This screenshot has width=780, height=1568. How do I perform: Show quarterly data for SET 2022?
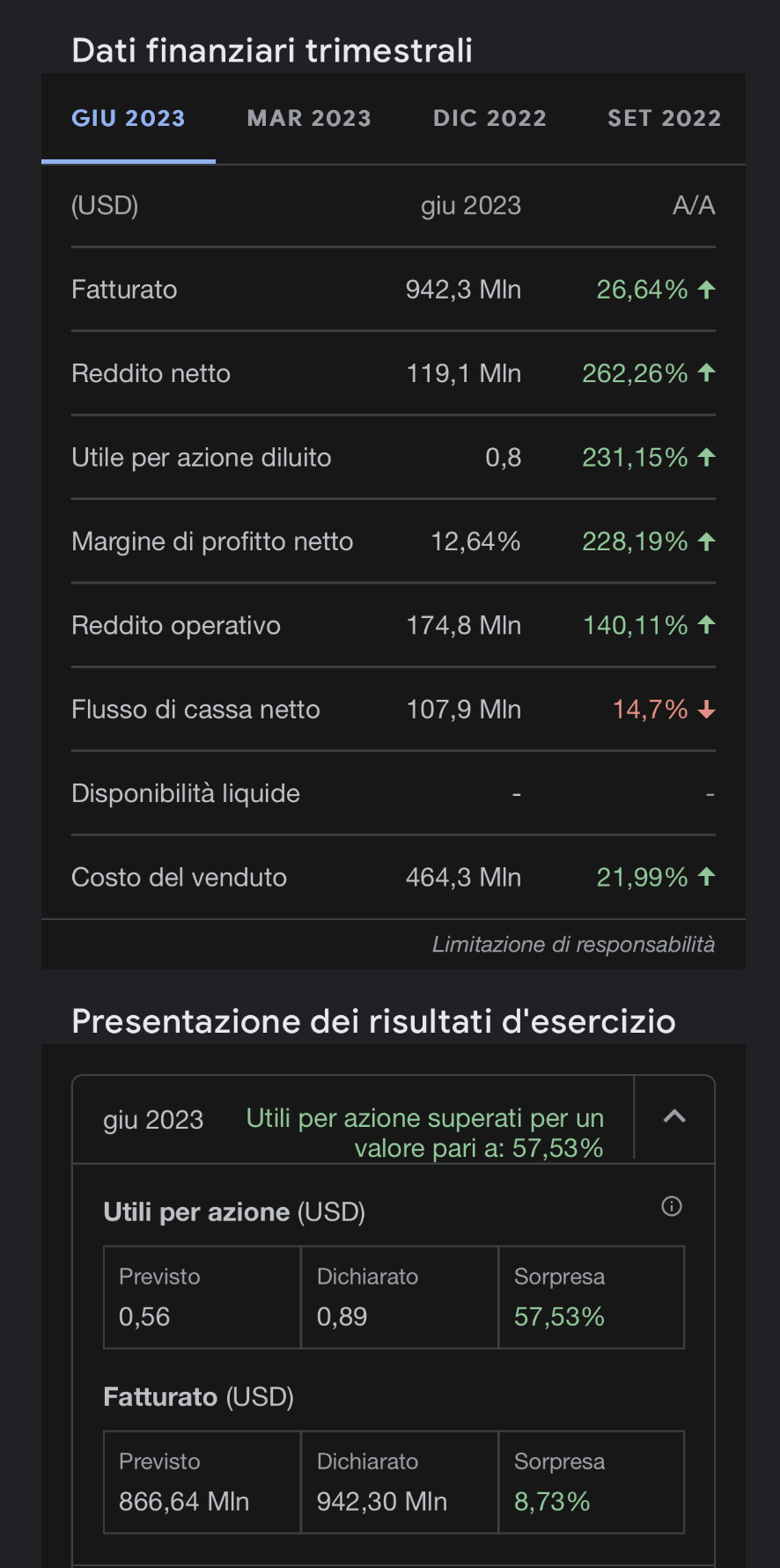click(665, 118)
